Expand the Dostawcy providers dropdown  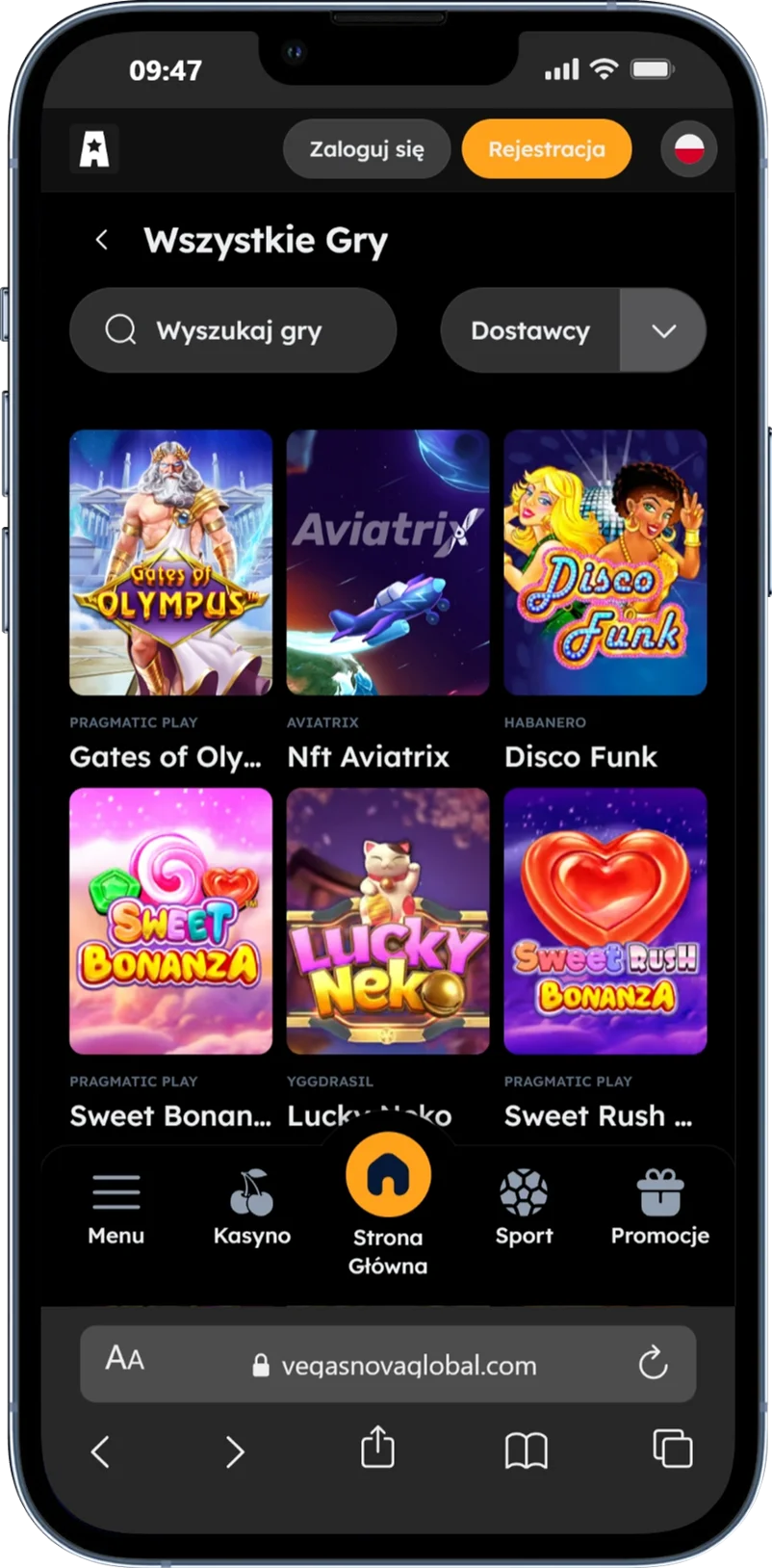pos(531,329)
